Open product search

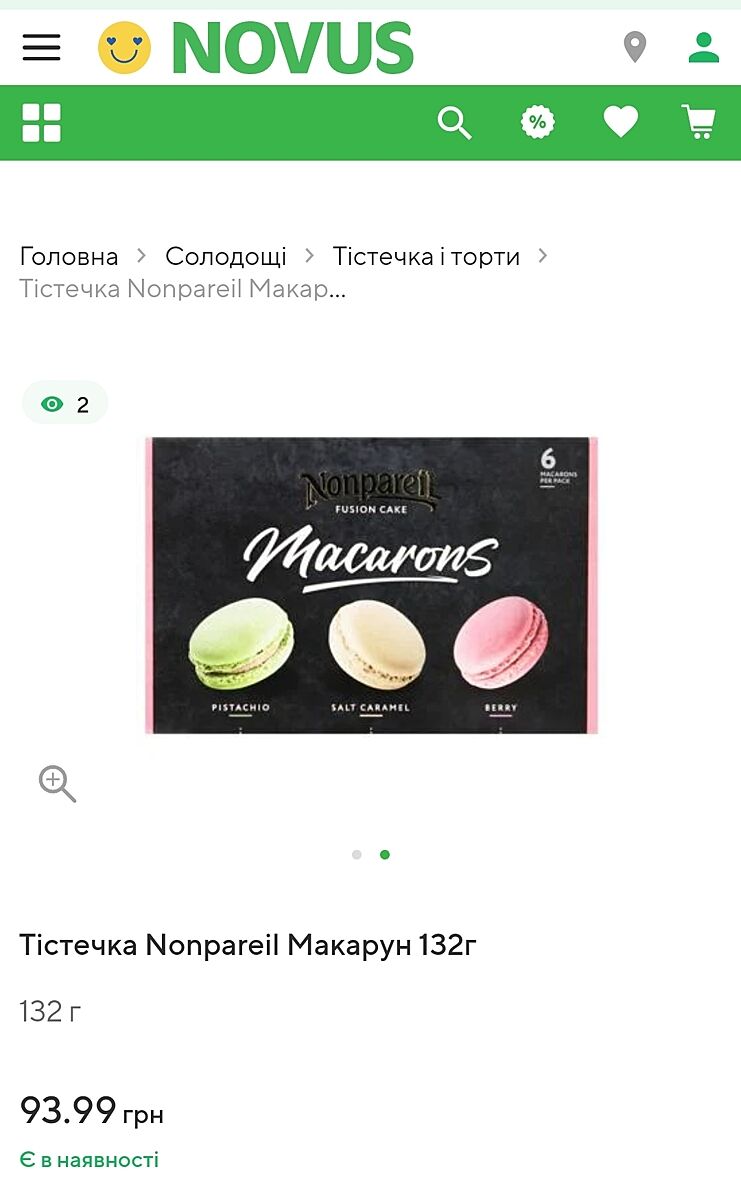tap(454, 123)
